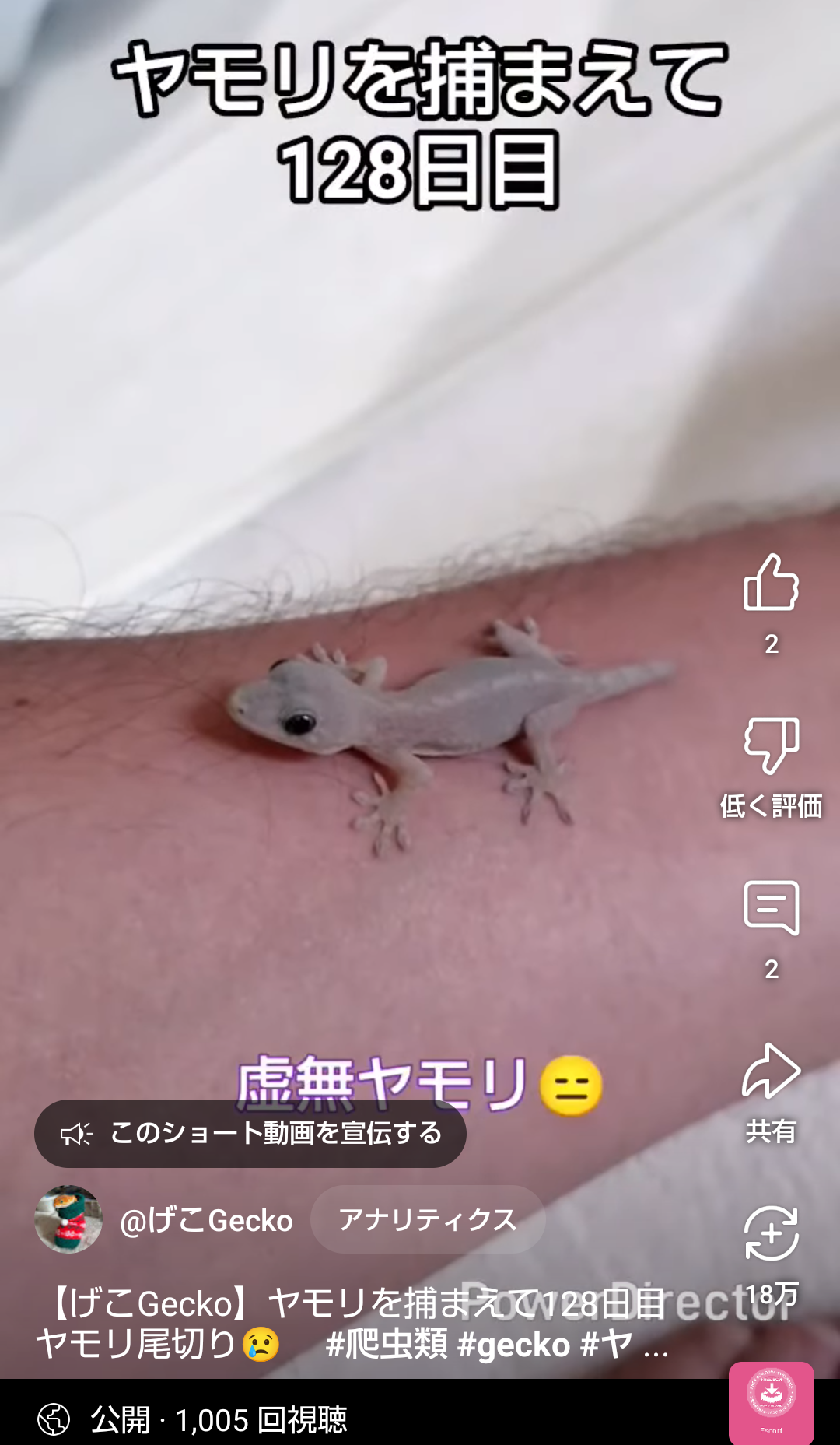
Task: Open the comments section
Action: click(x=771, y=908)
